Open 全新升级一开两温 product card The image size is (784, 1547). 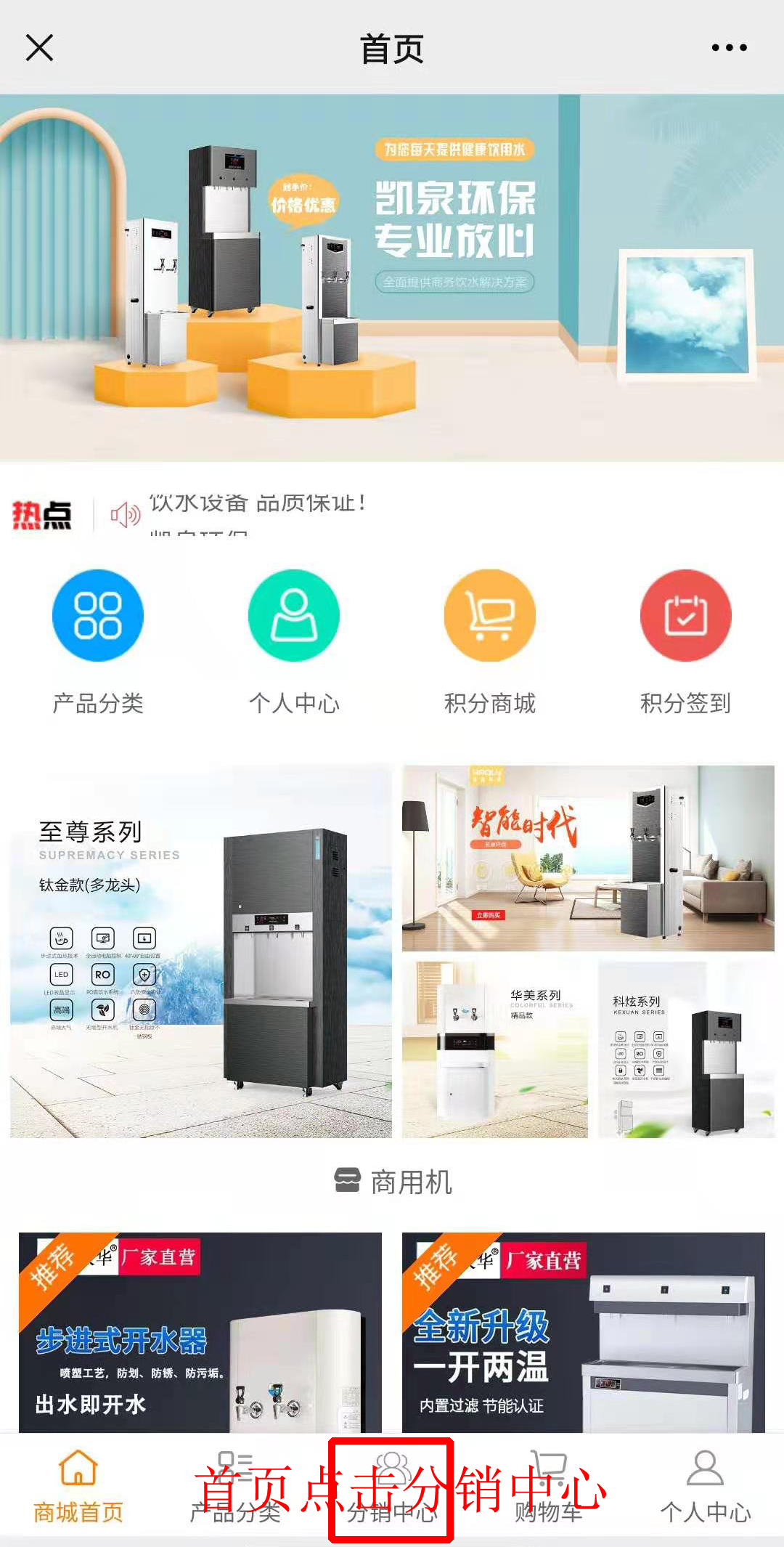584,1333
